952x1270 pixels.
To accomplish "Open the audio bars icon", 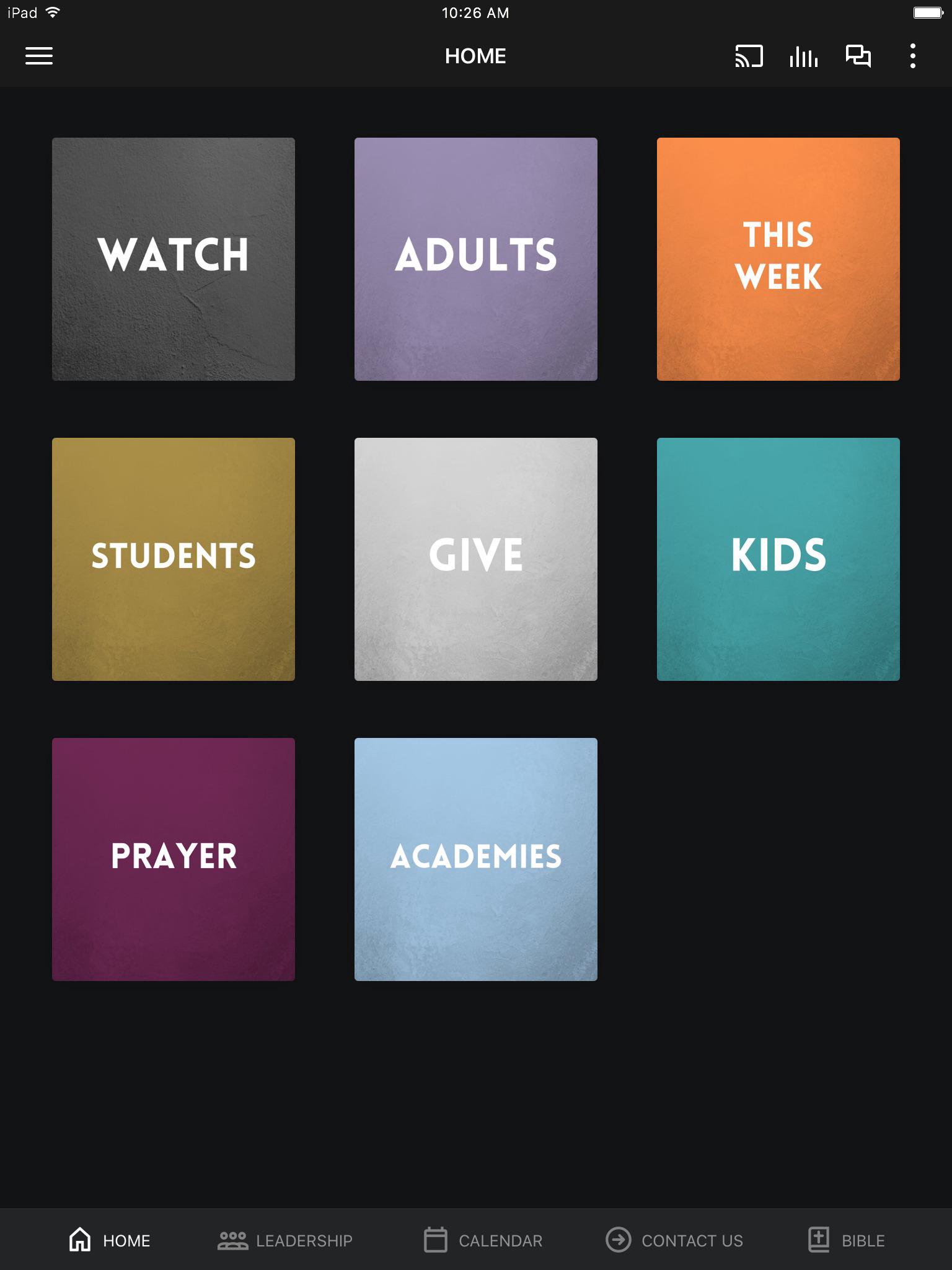I will (803, 56).
